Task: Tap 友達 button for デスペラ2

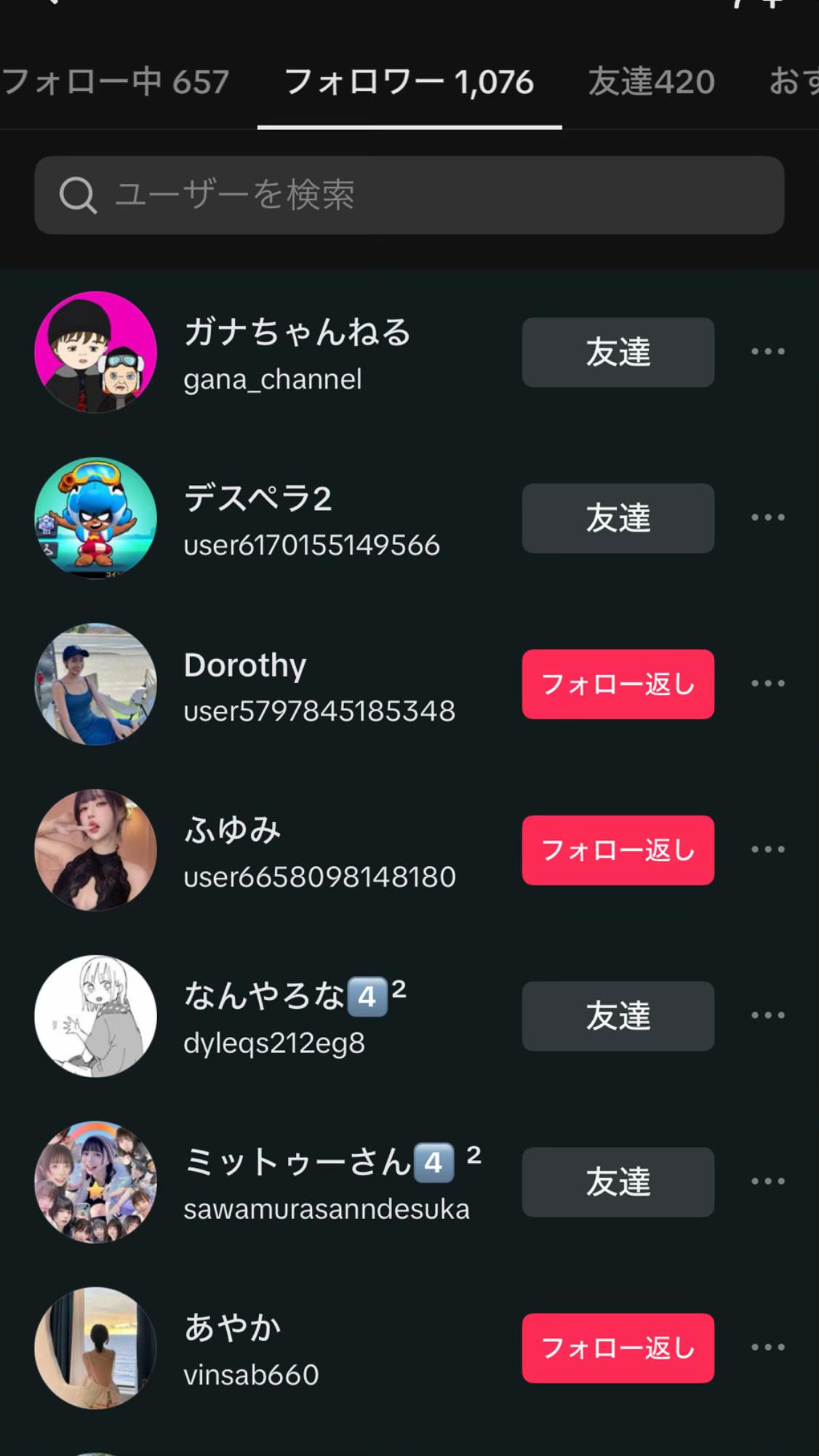Action: click(618, 518)
